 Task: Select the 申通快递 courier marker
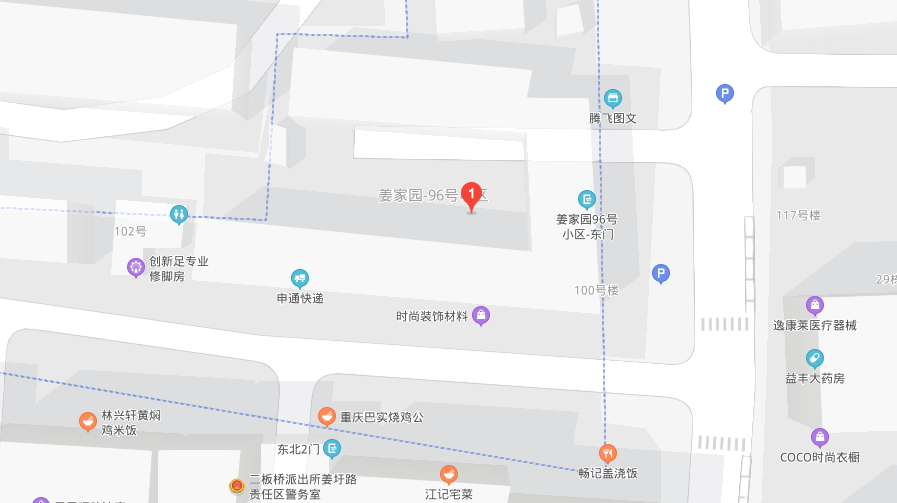click(300, 278)
